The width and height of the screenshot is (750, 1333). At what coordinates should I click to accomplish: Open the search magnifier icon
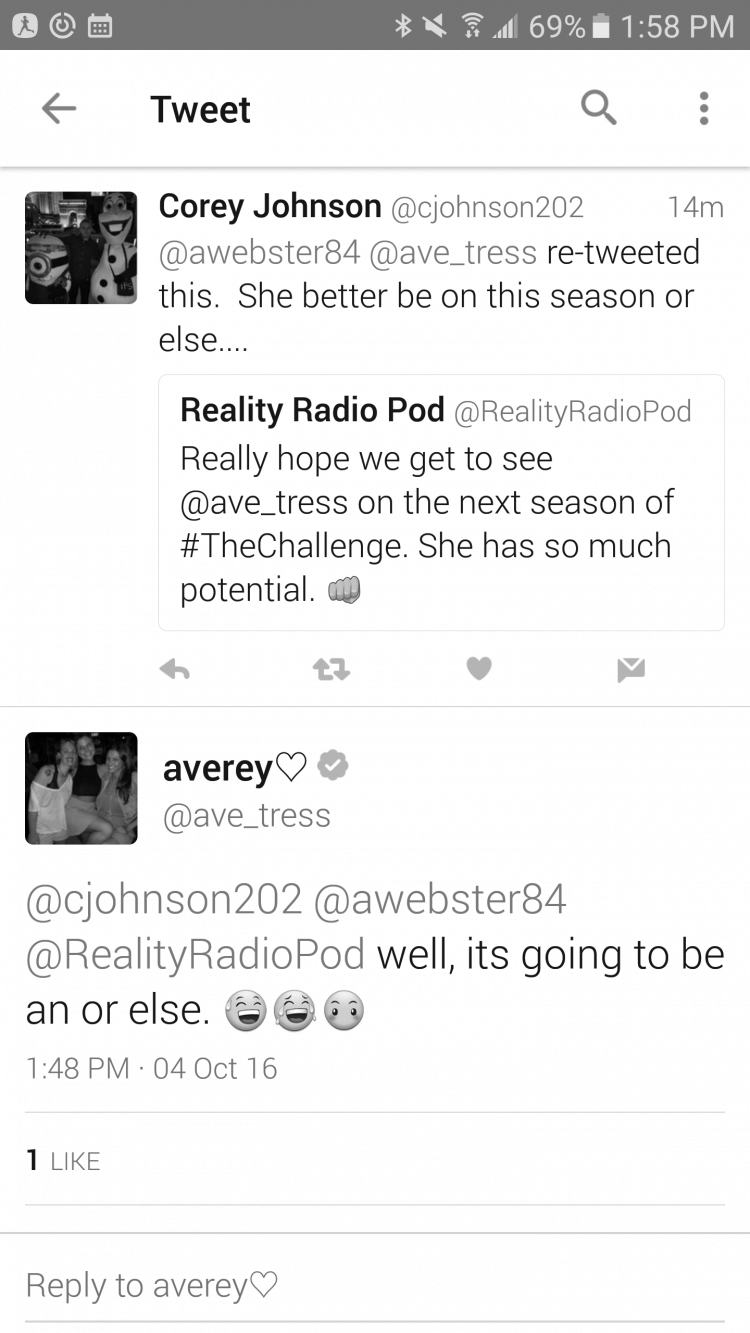598,107
